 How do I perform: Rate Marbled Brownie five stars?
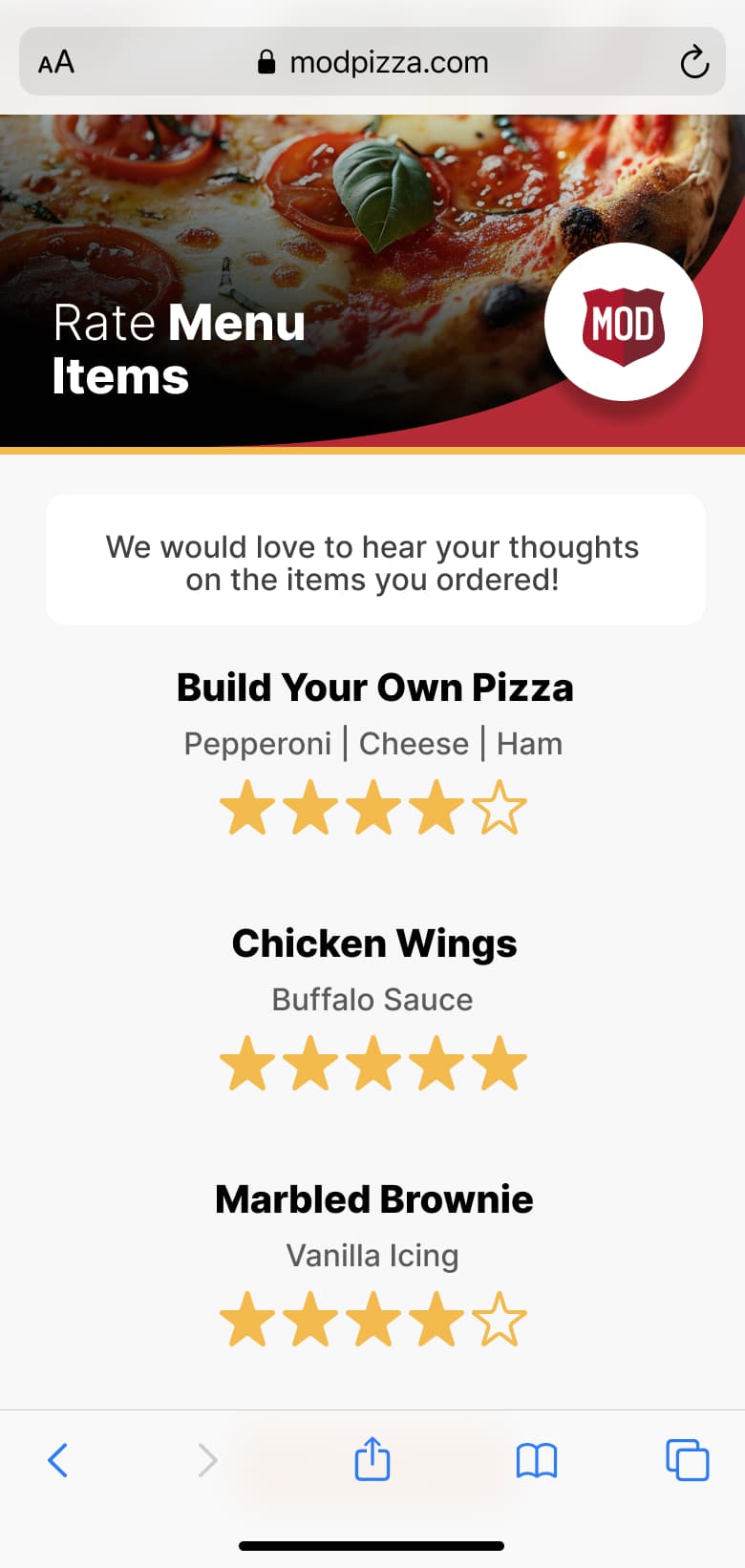(500, 1320)
